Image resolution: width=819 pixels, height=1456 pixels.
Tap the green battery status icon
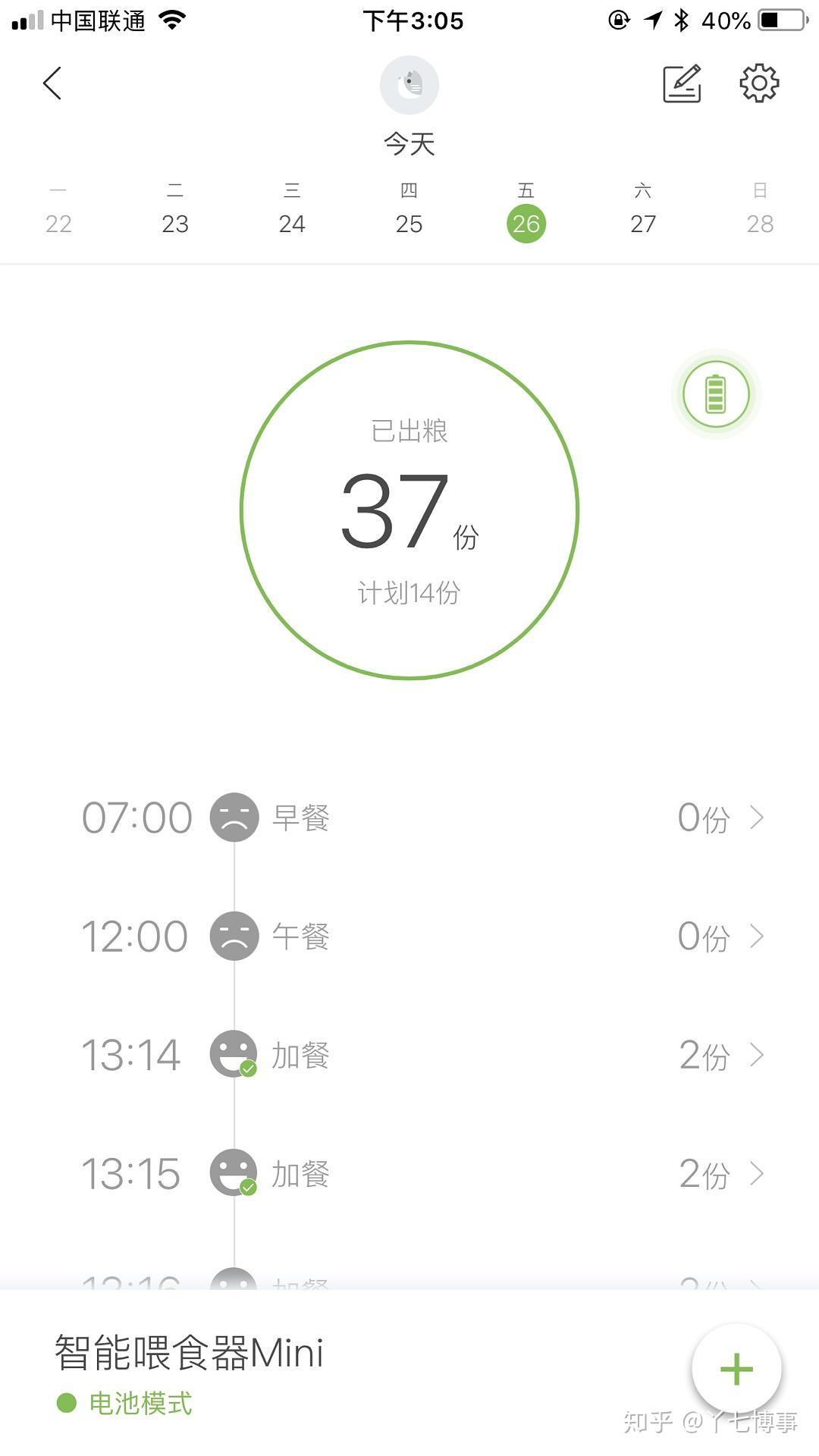715,394
